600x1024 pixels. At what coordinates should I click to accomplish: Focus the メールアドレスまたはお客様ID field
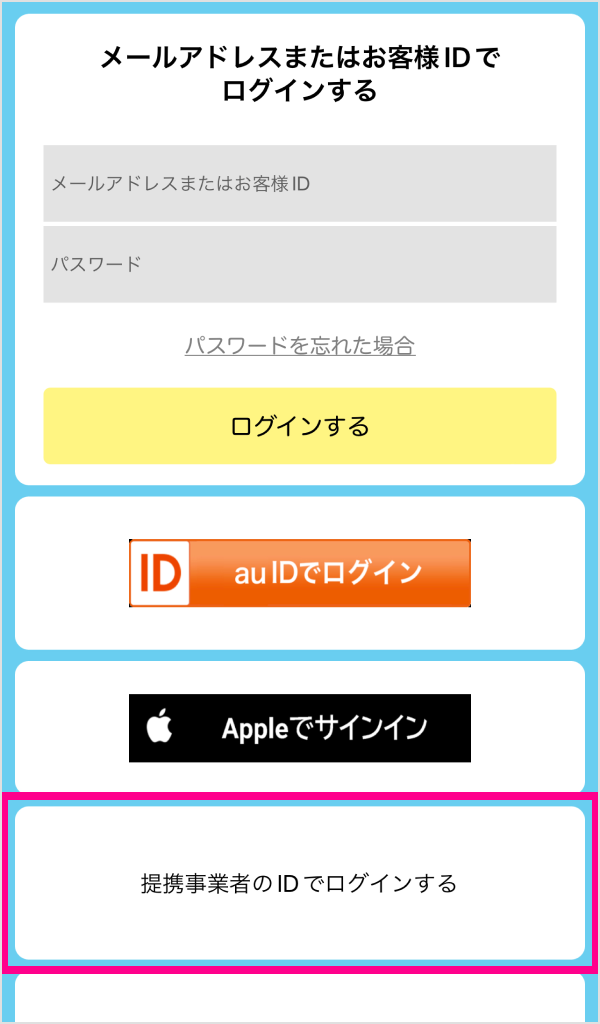pyautogui.click(x=300, y=184)
